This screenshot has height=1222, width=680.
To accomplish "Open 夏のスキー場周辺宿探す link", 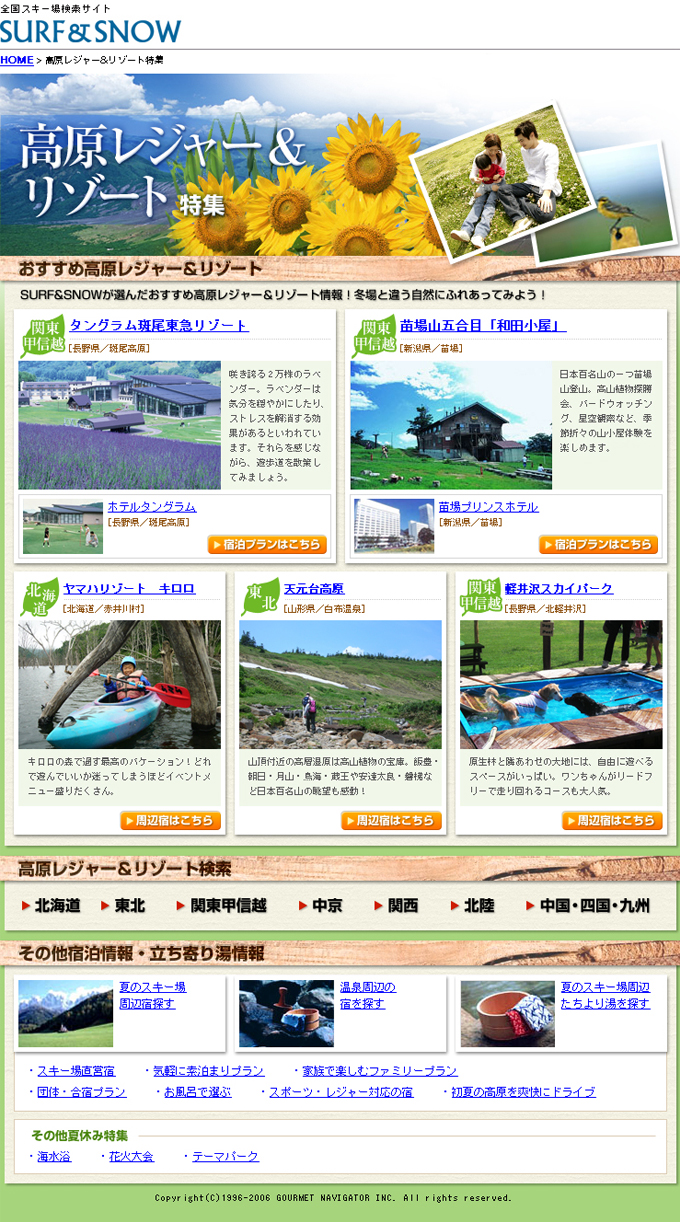I will click(152, 995).
